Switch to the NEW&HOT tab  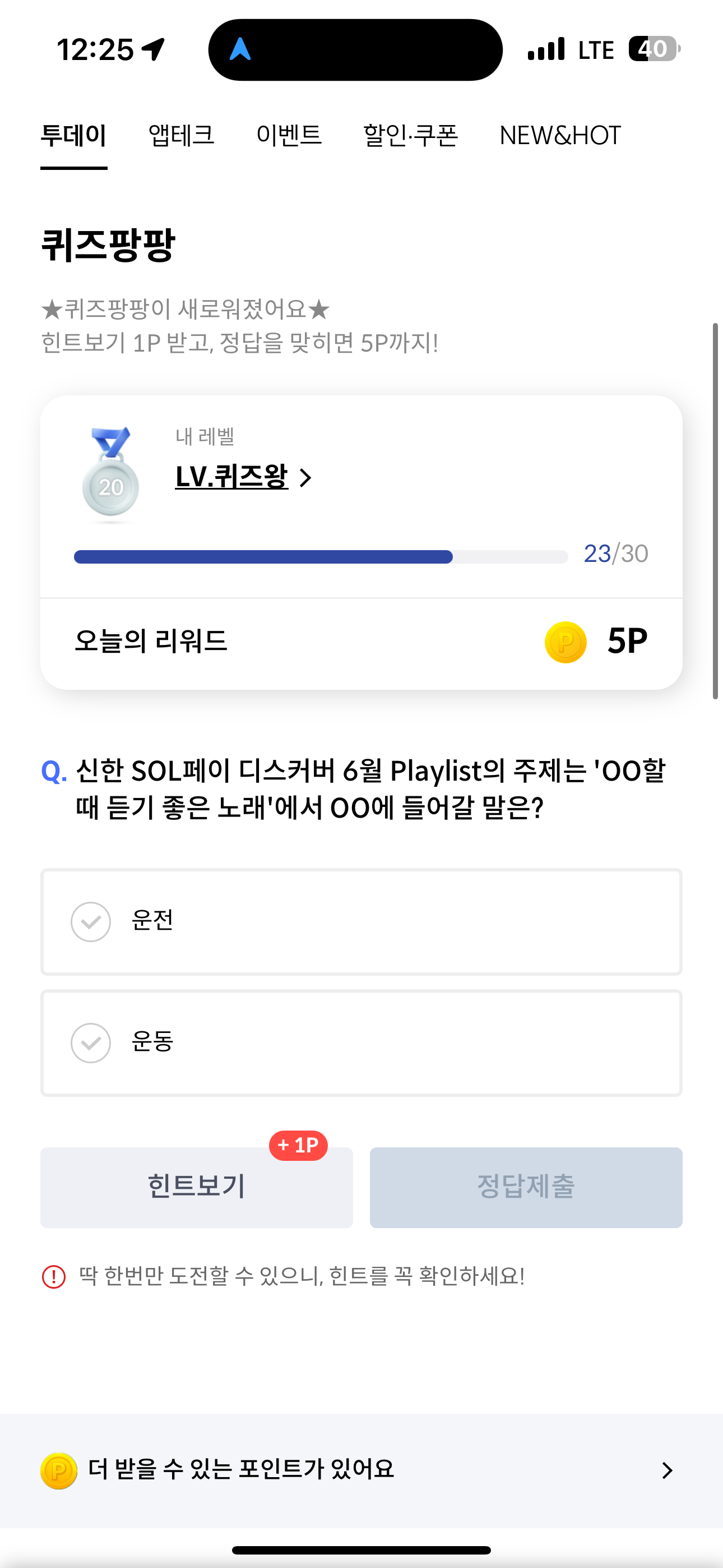pos(560,135)
